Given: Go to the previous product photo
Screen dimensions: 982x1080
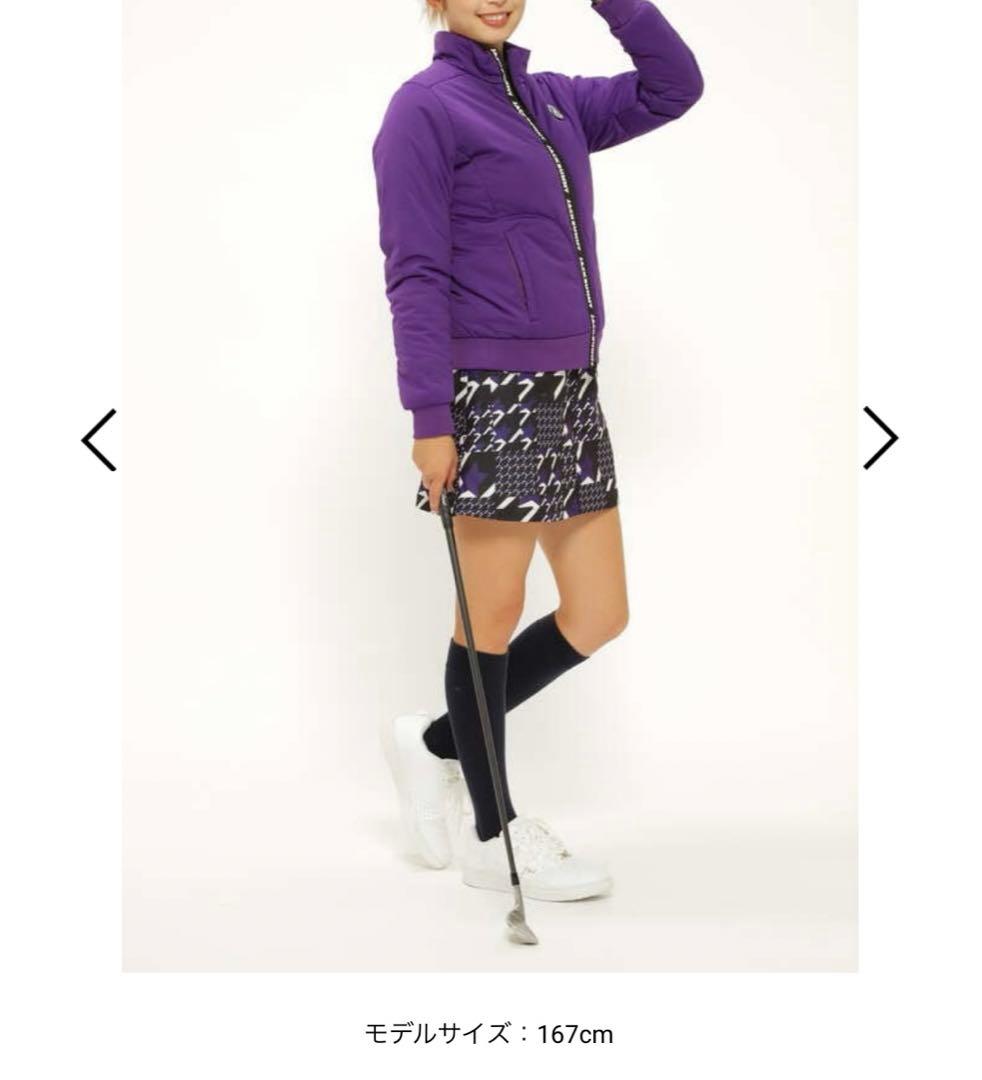Looking at the screenshot, I should 99,439.
